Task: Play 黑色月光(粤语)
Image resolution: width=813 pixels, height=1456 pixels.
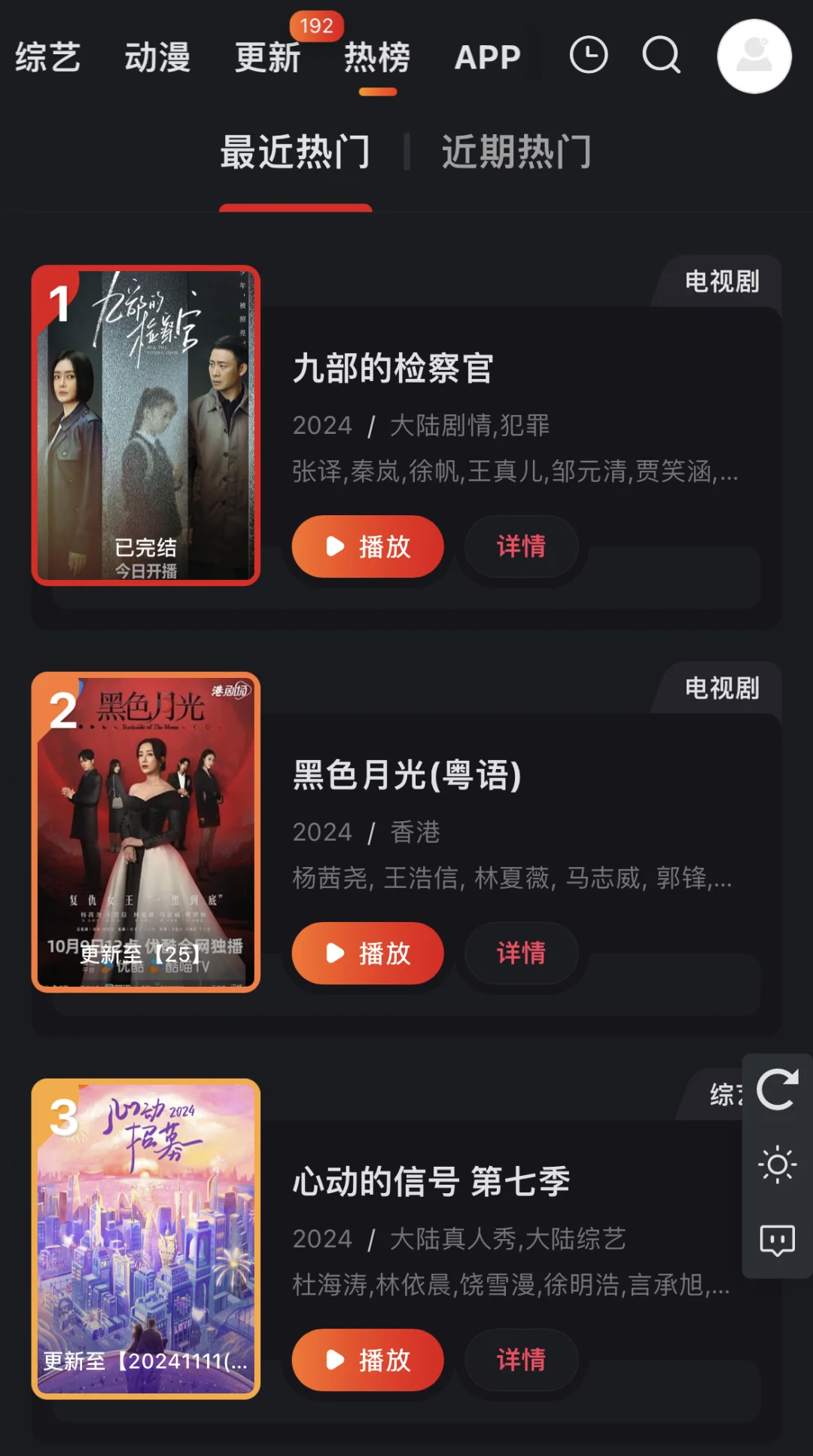Action: 367,953
